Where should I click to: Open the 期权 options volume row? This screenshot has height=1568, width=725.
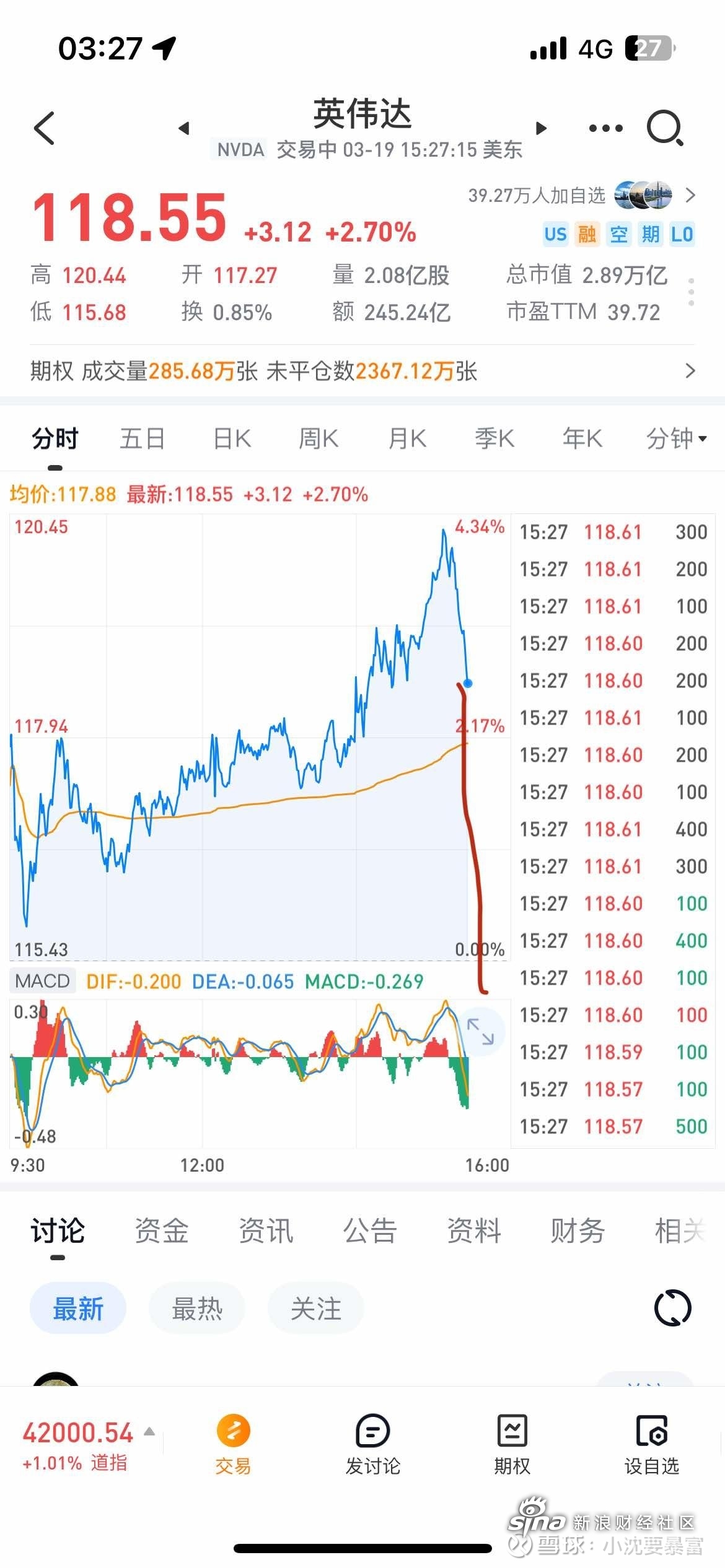click(362, 371)
